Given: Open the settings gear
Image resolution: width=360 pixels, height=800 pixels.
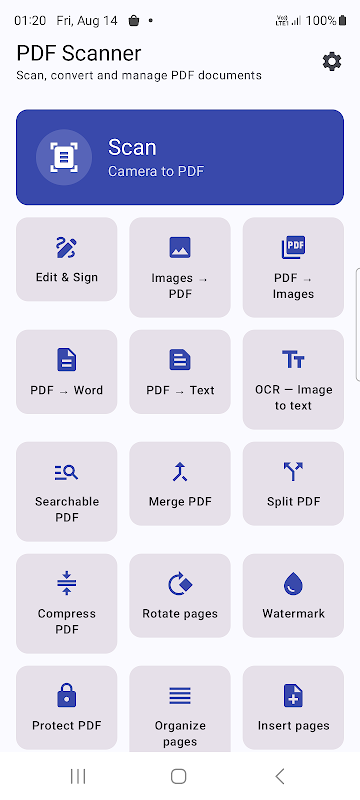Looking at the screenshot, I should [332, 62].
